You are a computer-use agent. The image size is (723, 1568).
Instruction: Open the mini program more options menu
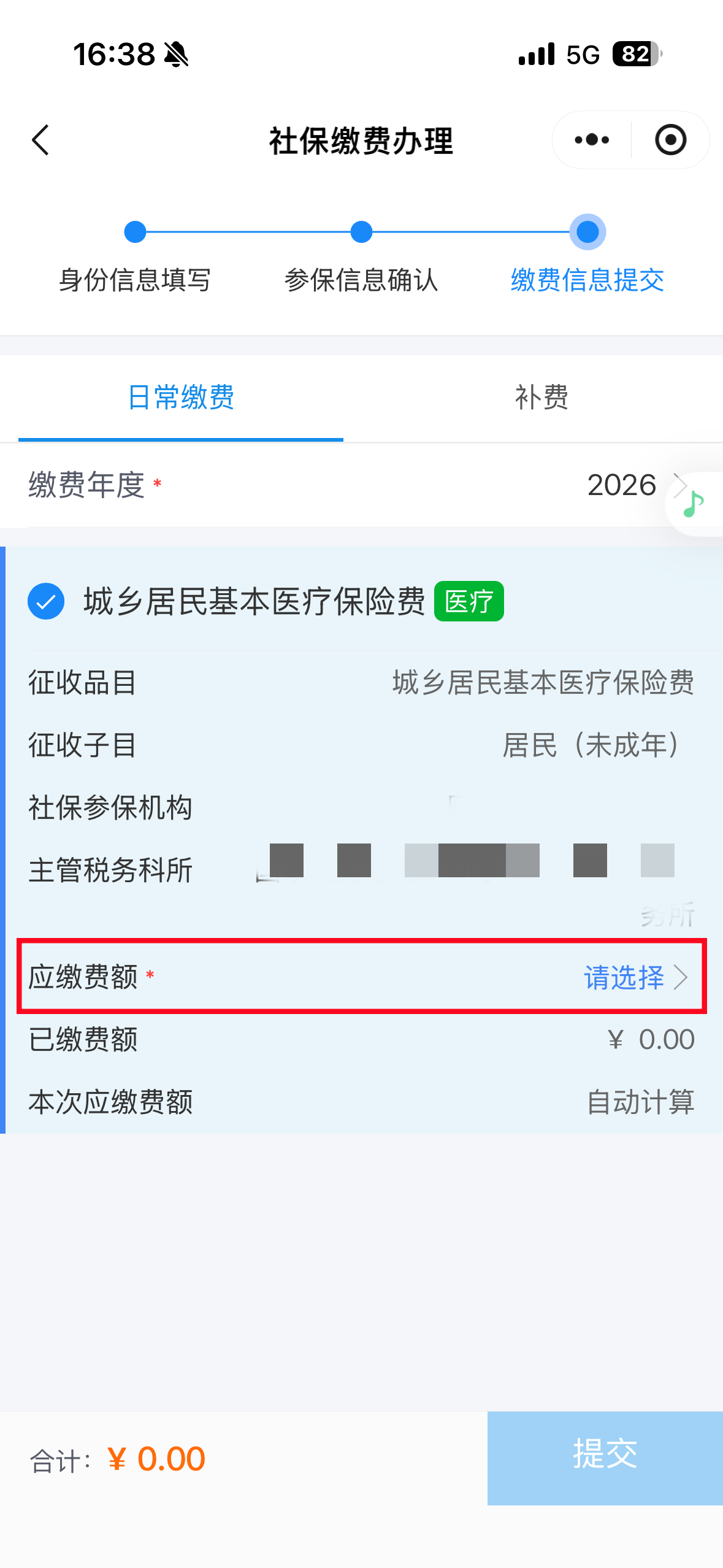(x=592, y=140)
